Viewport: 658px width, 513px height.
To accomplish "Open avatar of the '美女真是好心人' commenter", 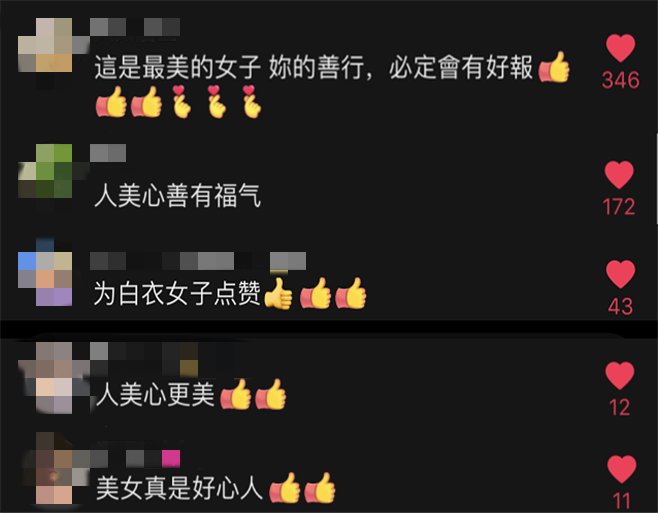I will [x=46, y=471].
